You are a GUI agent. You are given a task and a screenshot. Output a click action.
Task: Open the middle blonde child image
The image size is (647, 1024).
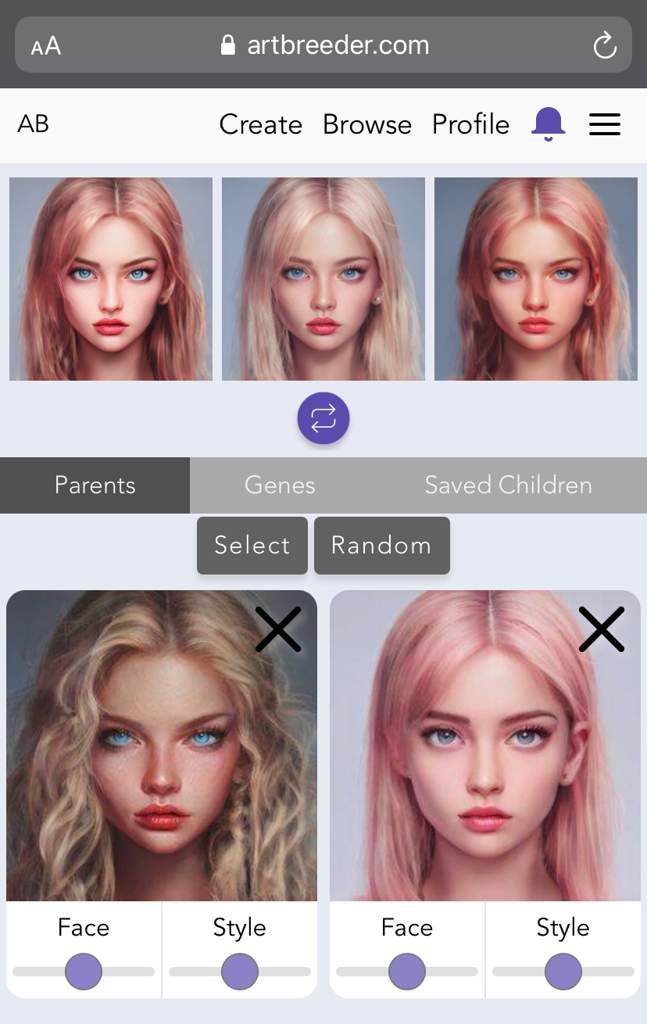click(x=323, y=279)
